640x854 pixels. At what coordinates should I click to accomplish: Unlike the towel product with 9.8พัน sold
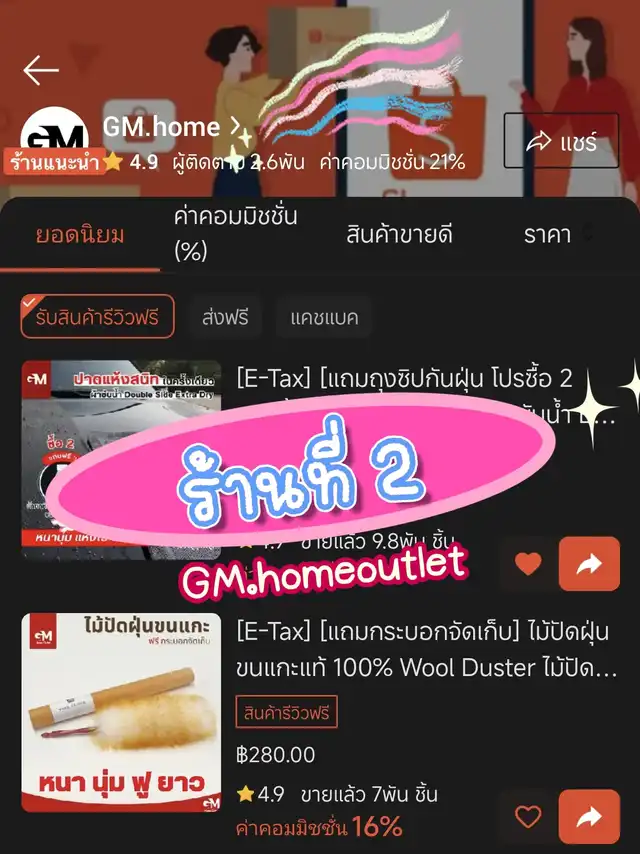pos(527,564)
